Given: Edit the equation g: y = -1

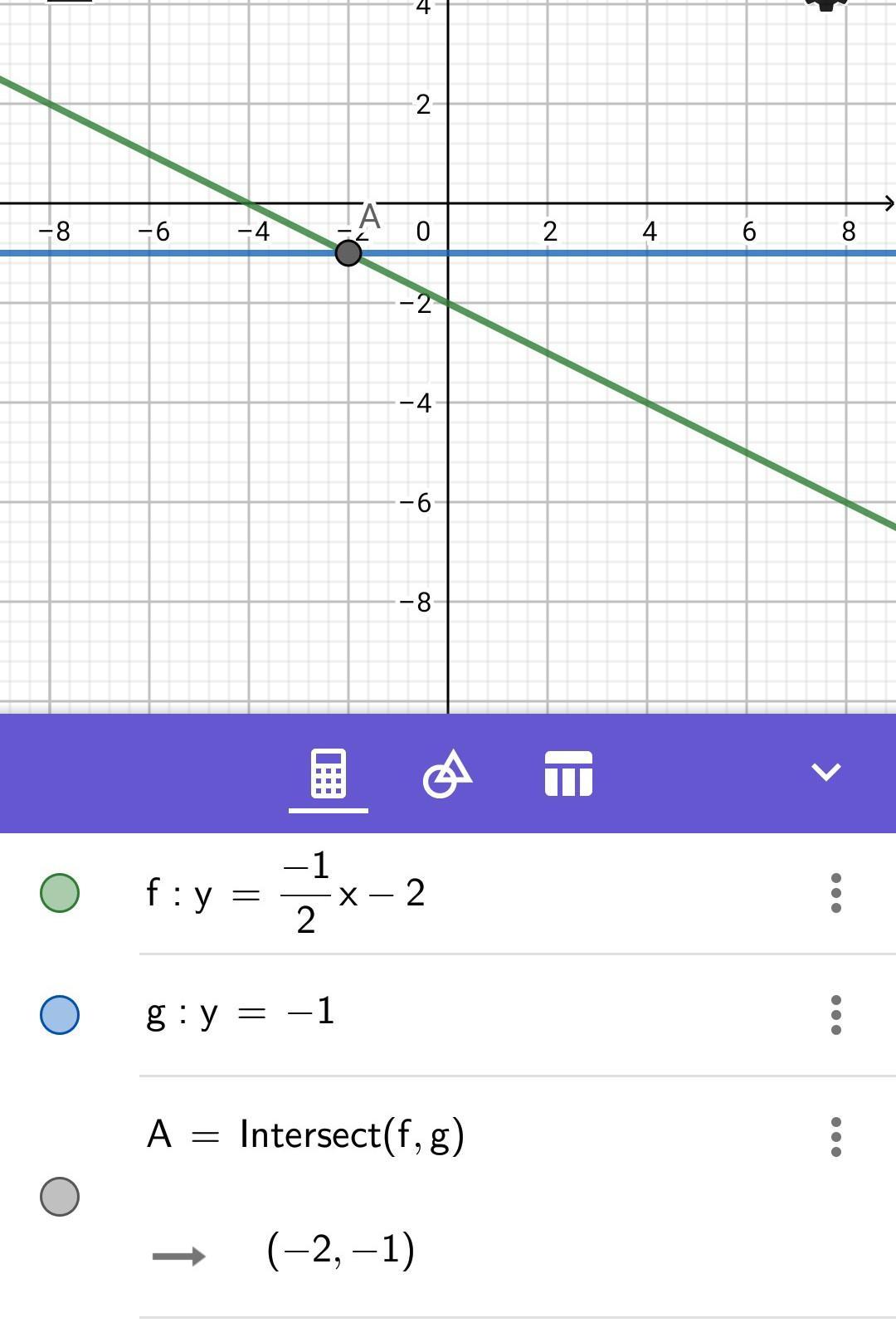Looking at the screenshot, I should (x=241, y=1013).
